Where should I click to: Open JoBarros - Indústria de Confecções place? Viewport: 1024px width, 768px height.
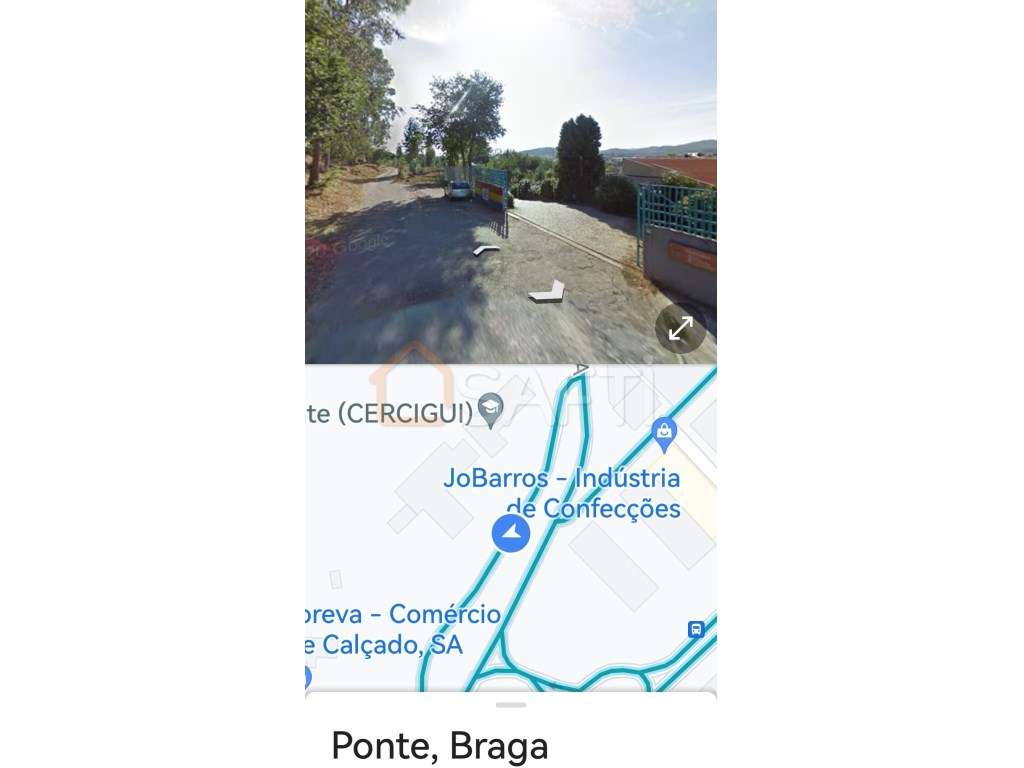click(x=561, y=493)
